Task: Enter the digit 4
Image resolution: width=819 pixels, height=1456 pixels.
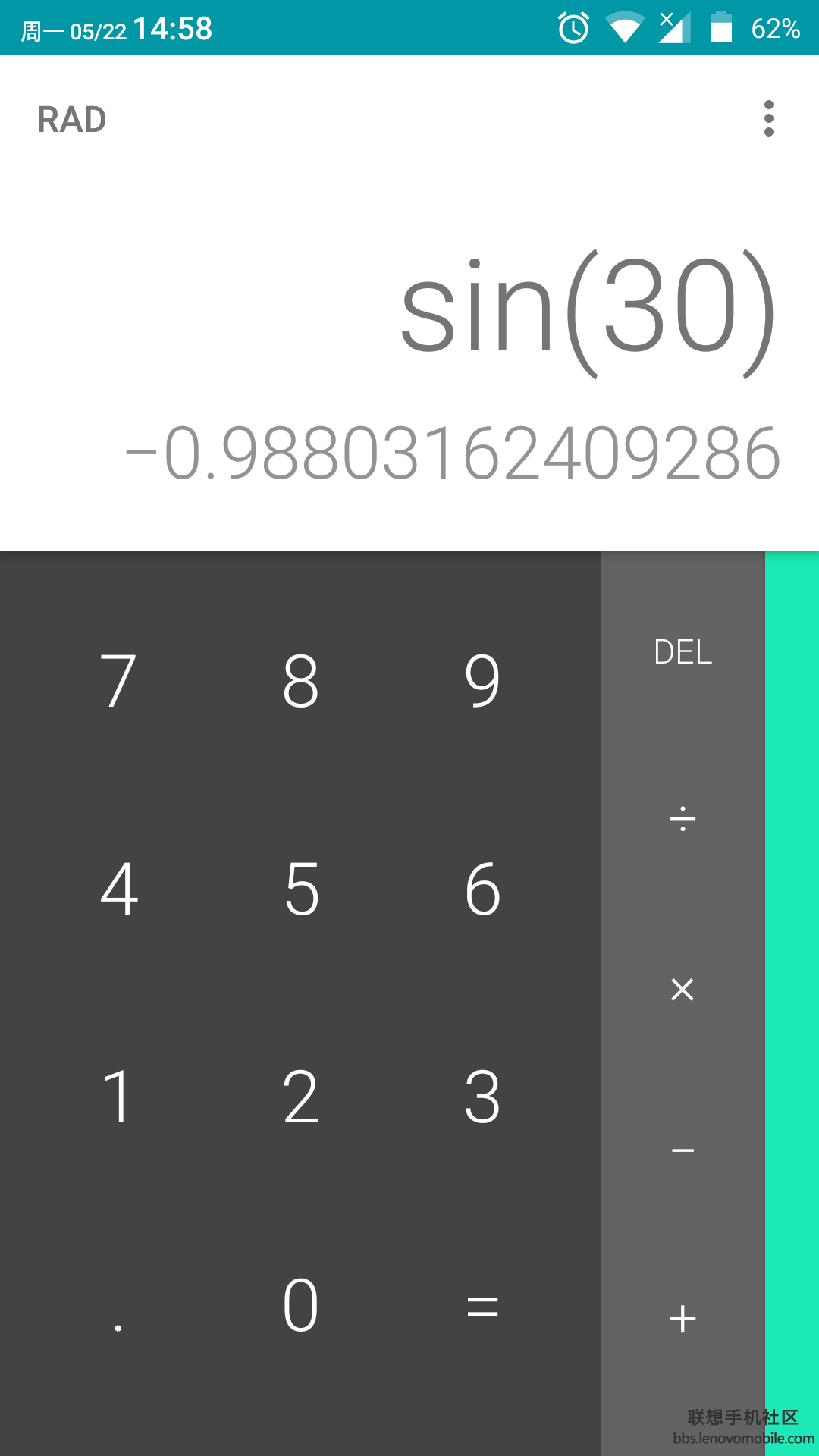Action: 118,888
